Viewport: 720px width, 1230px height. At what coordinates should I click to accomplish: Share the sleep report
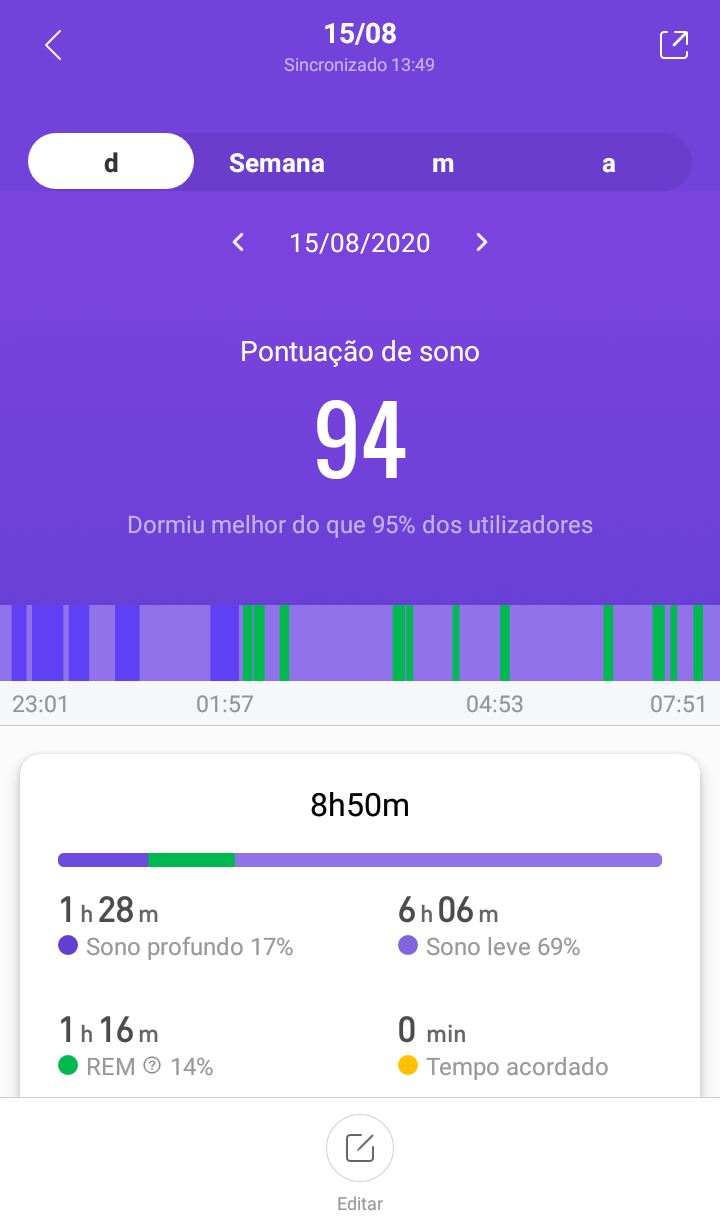674,45
